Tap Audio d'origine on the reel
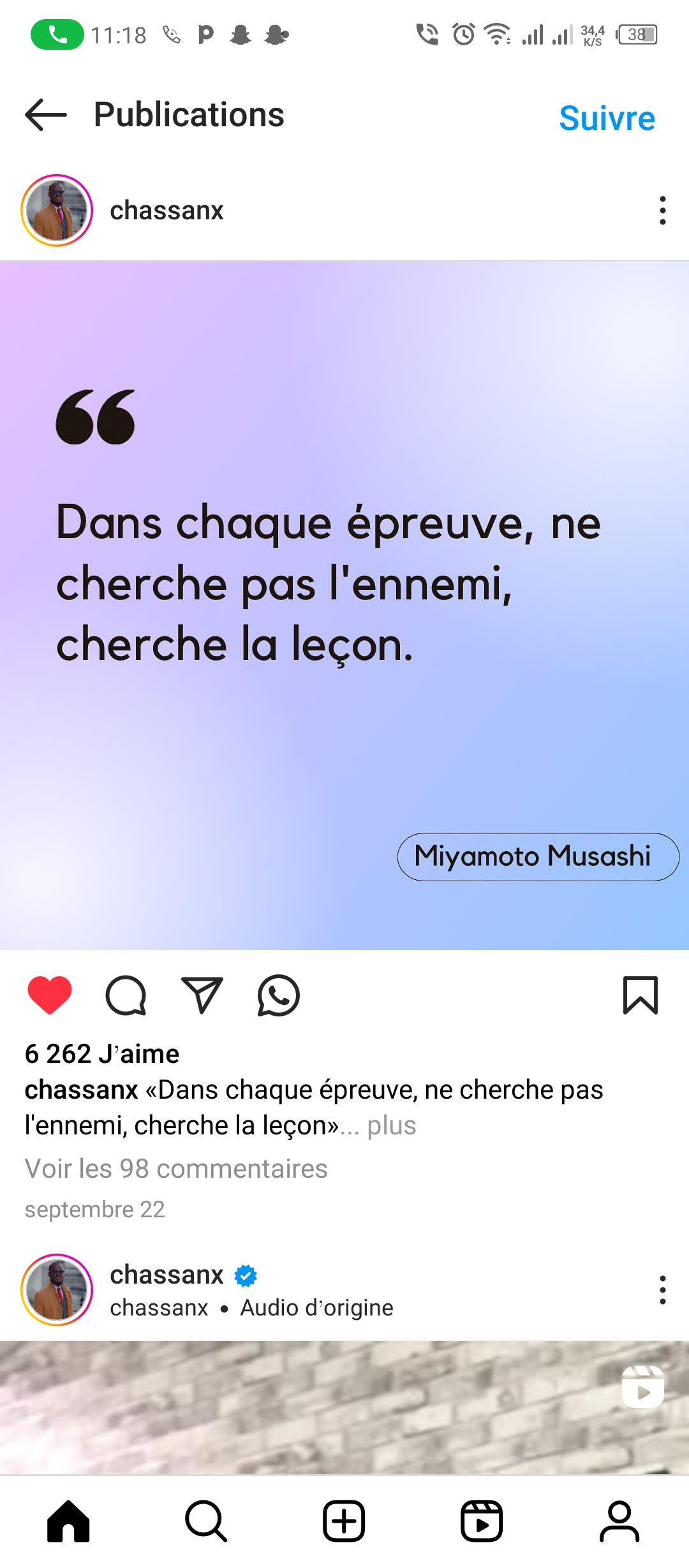The image size is (689, 1568). click(x=316, y=1308)
